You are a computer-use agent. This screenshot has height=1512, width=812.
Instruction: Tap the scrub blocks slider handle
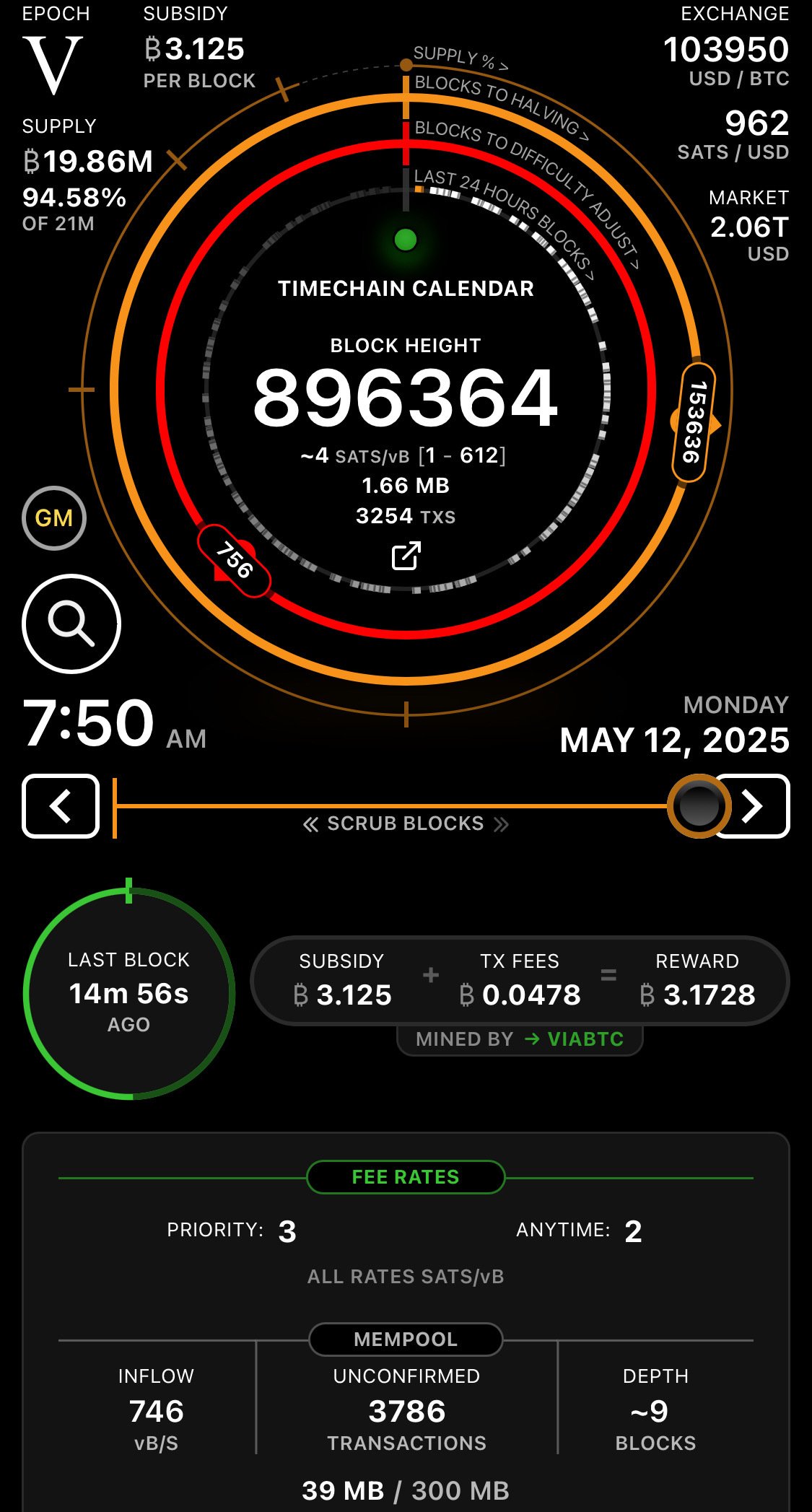point(698,806)
